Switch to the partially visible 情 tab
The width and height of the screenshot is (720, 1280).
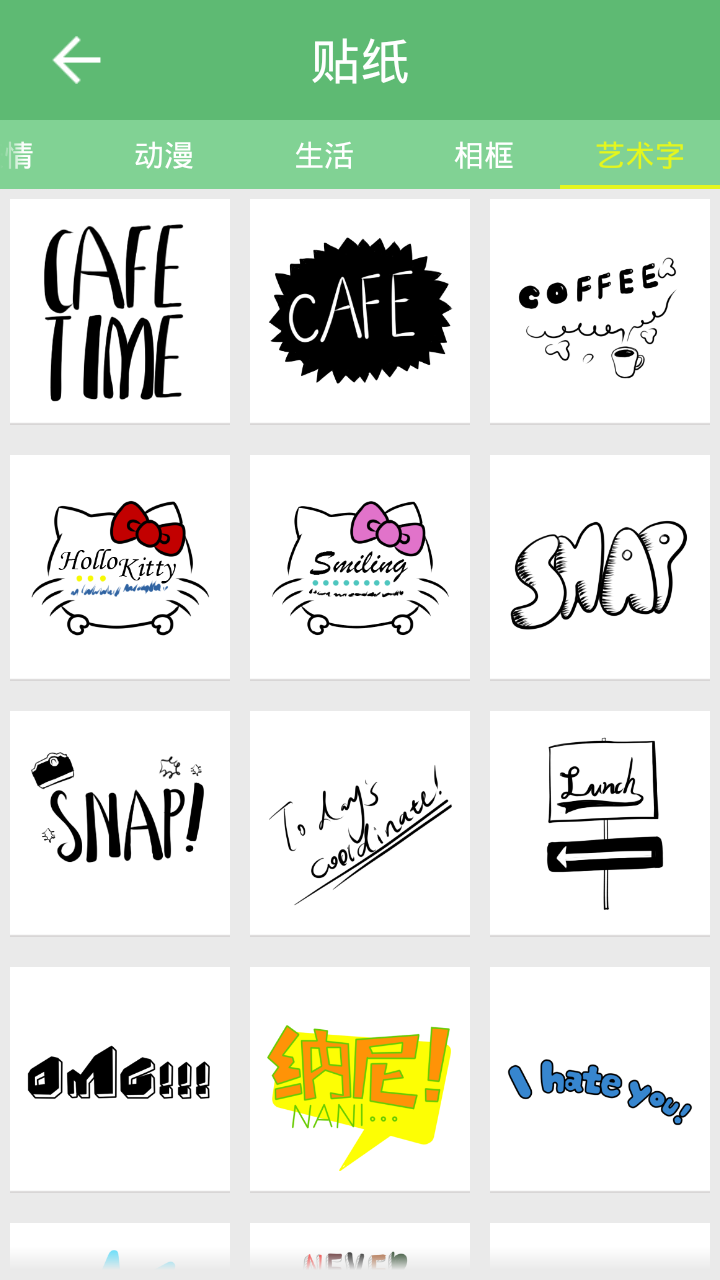tap(19, 155)
